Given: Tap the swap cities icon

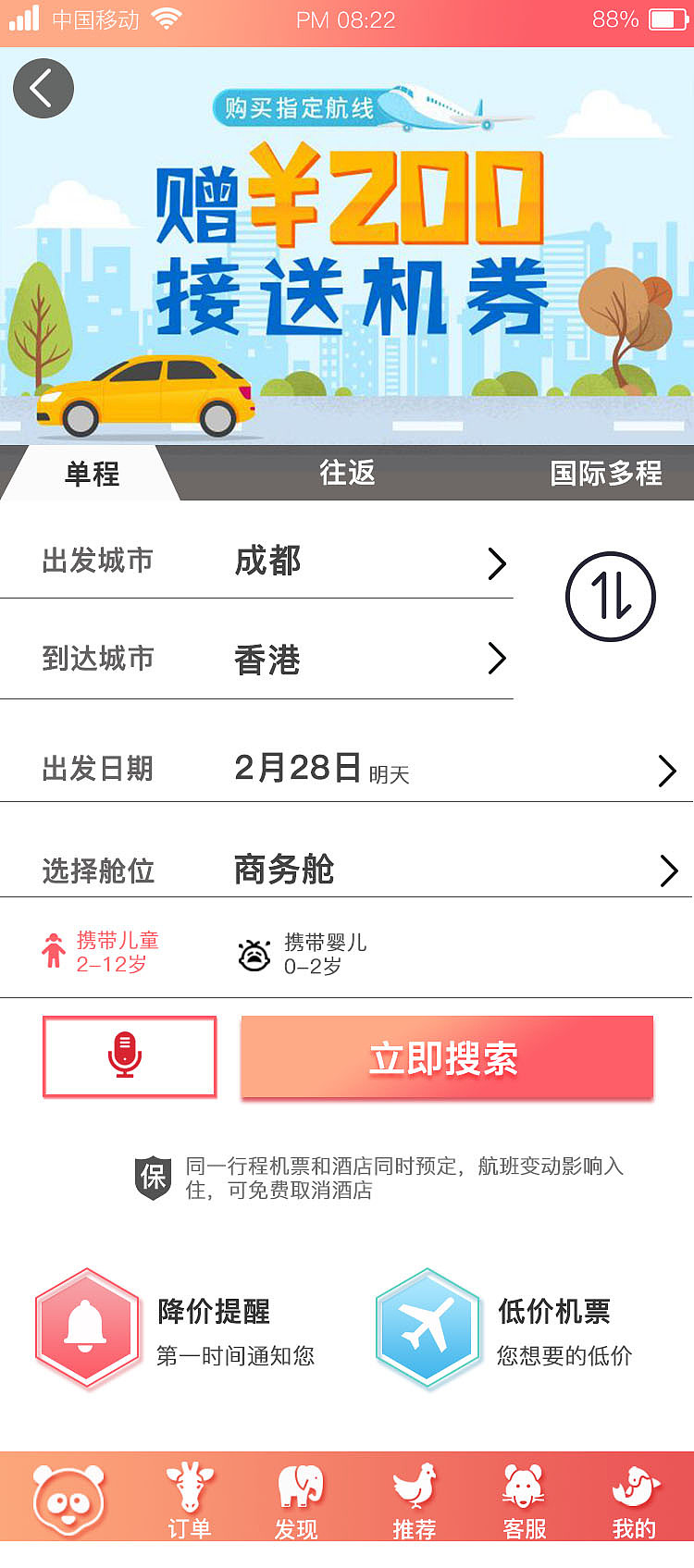Looking at the screenshot, I should click(x=611, y=596).
